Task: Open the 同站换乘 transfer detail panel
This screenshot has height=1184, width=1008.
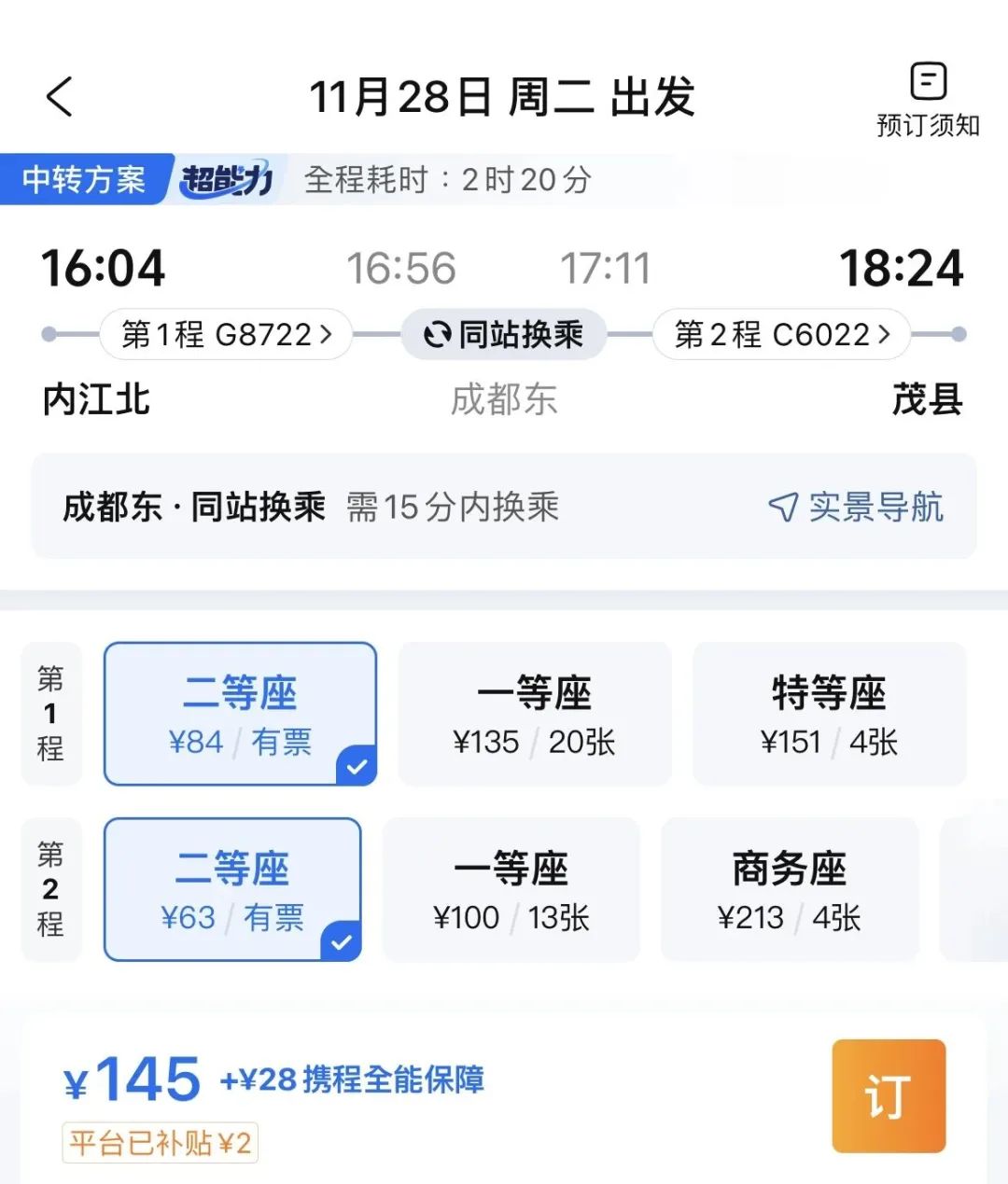Action: coord(504,507)
